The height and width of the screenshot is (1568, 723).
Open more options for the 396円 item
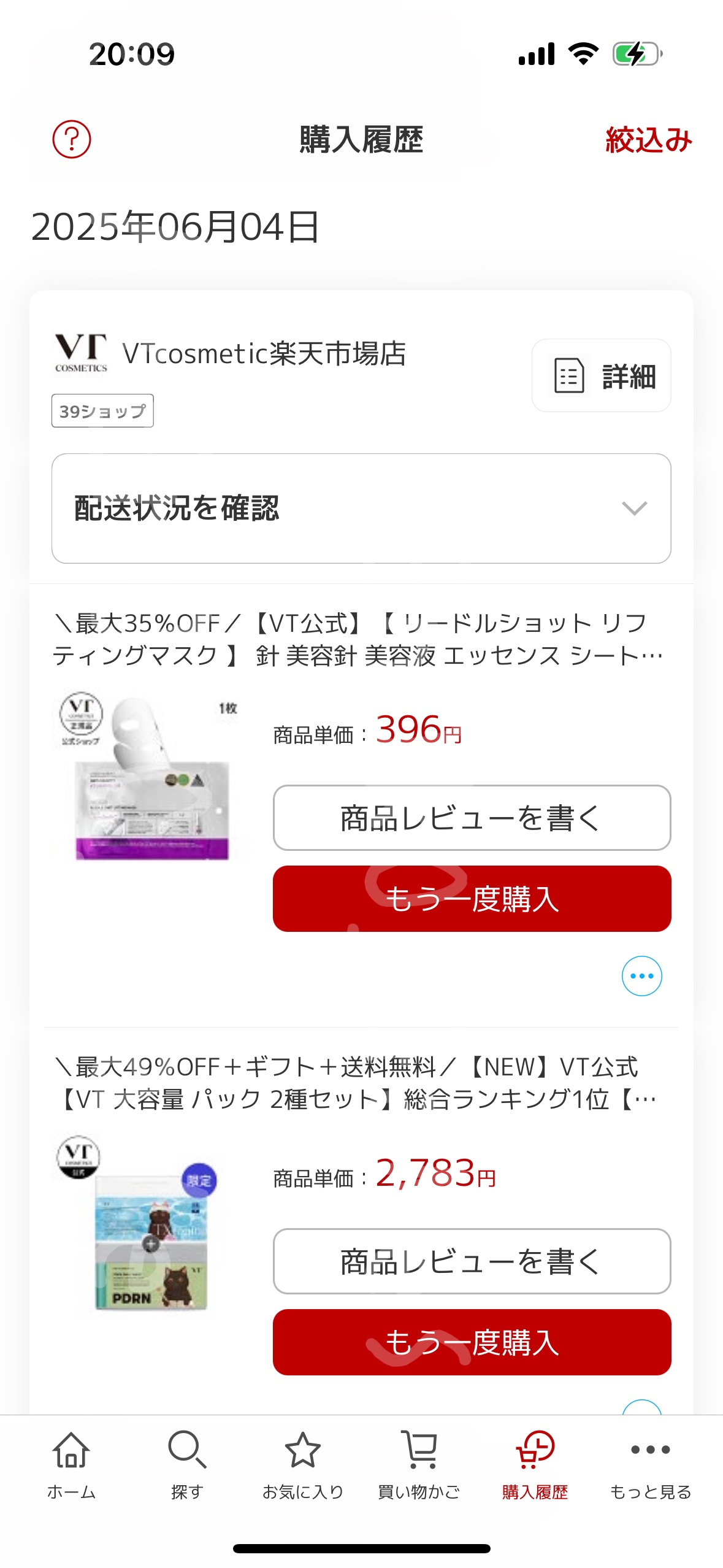point(641,976)
